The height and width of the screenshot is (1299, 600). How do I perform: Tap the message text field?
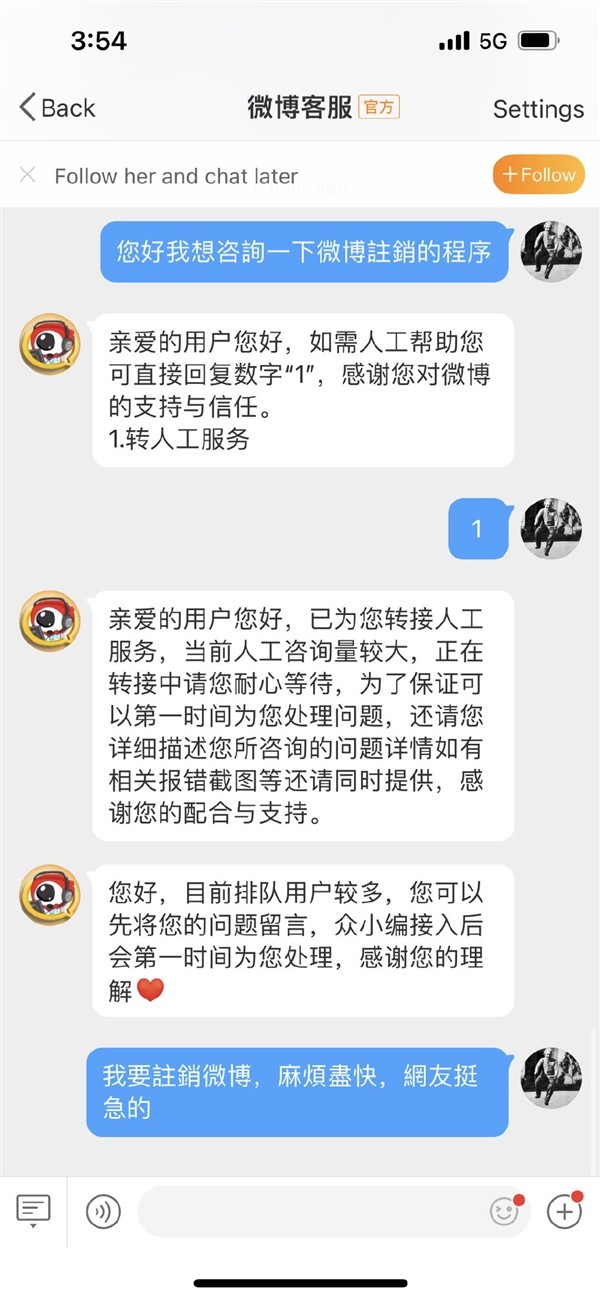310,1212
